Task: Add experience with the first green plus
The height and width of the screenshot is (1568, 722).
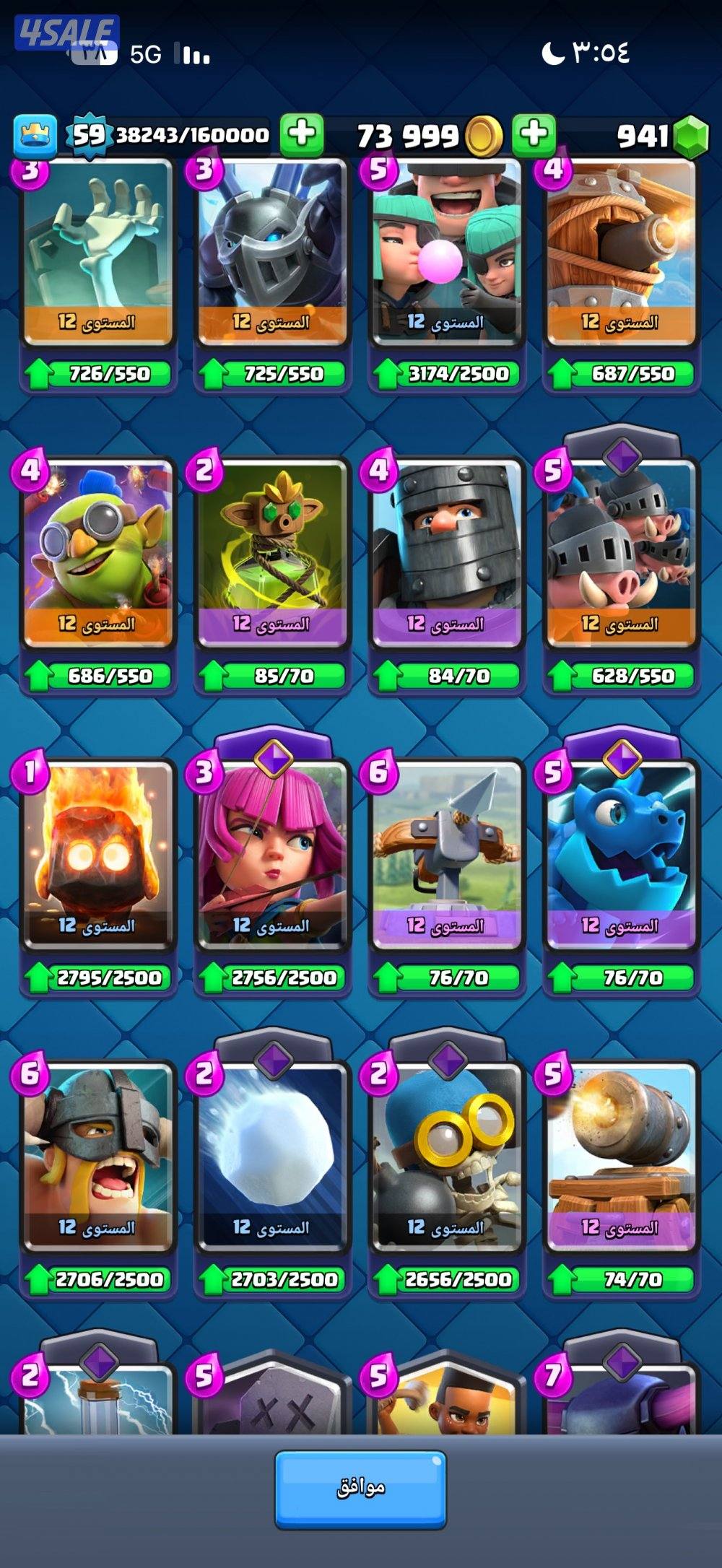Action: tap(301, 134)
